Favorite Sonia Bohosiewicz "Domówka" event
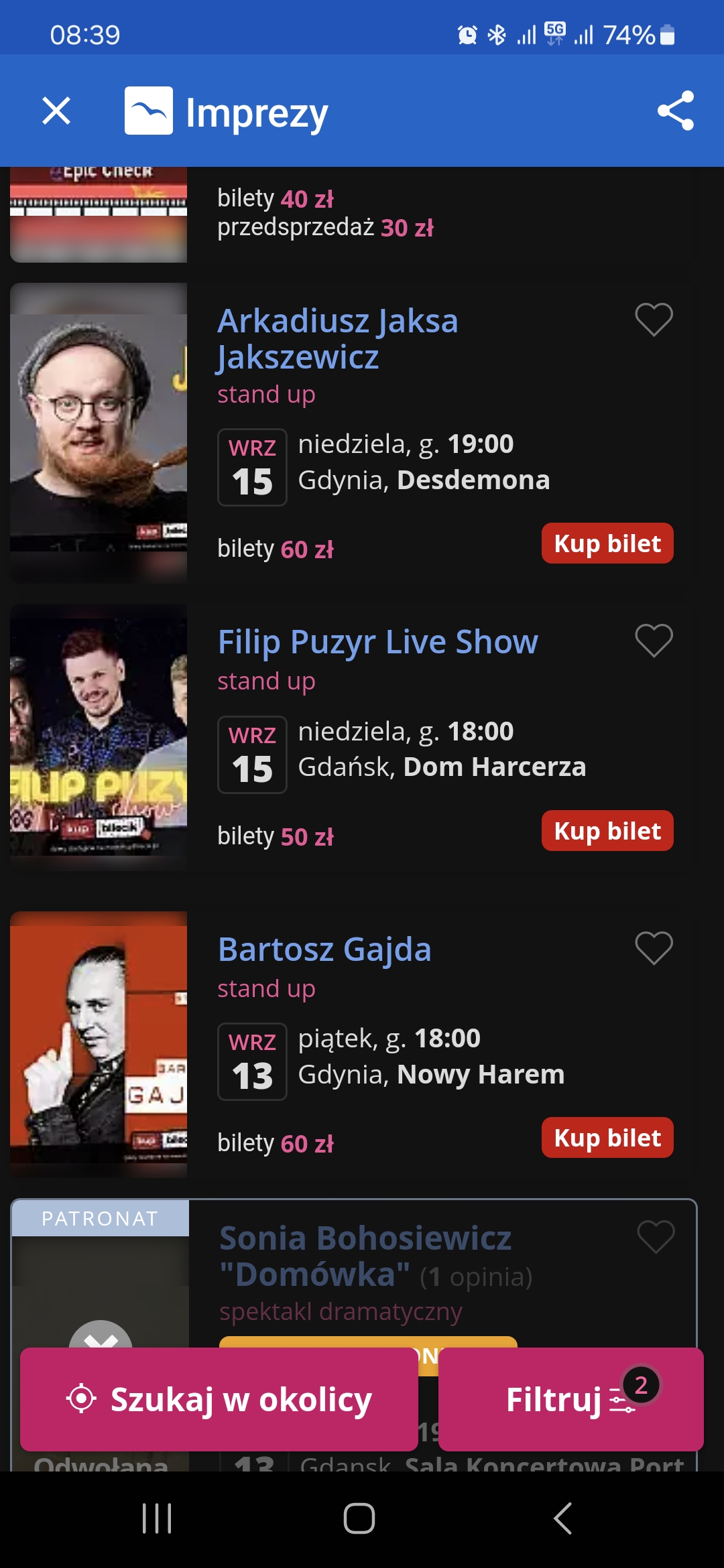724x1568 pixels. 656,1236
